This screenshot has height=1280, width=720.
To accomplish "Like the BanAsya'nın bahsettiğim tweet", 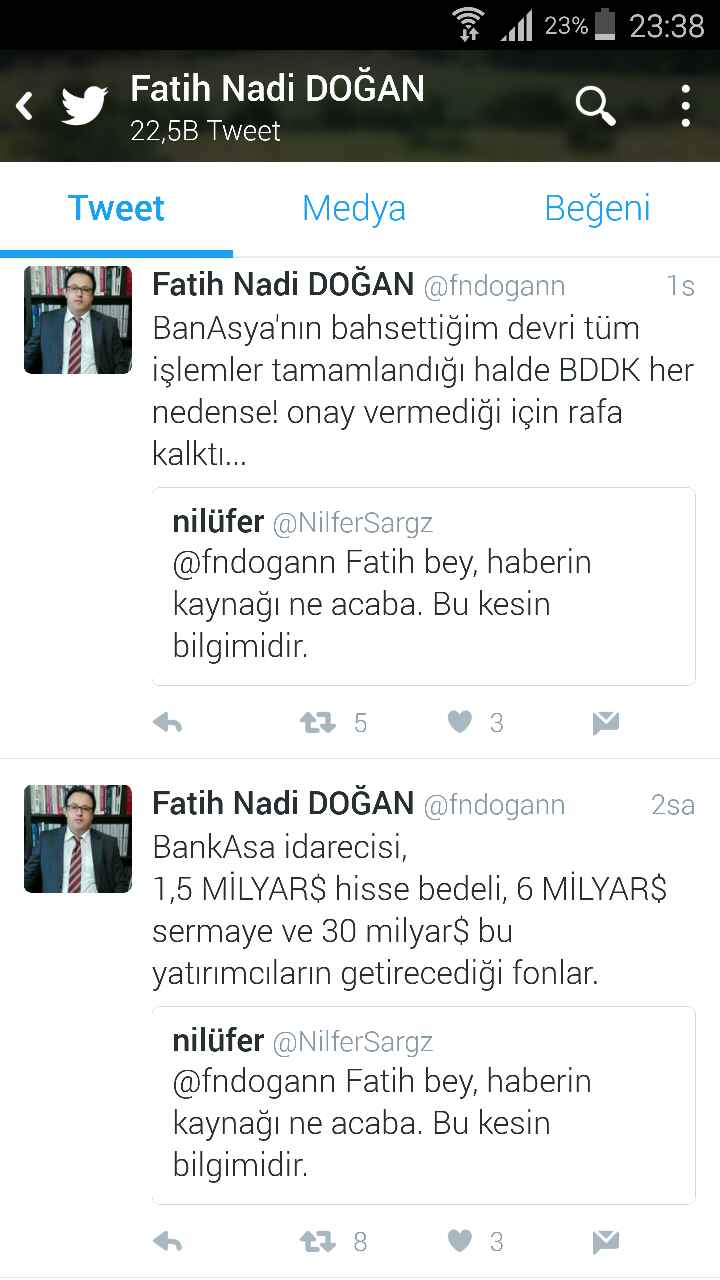I will click(459, 723).
